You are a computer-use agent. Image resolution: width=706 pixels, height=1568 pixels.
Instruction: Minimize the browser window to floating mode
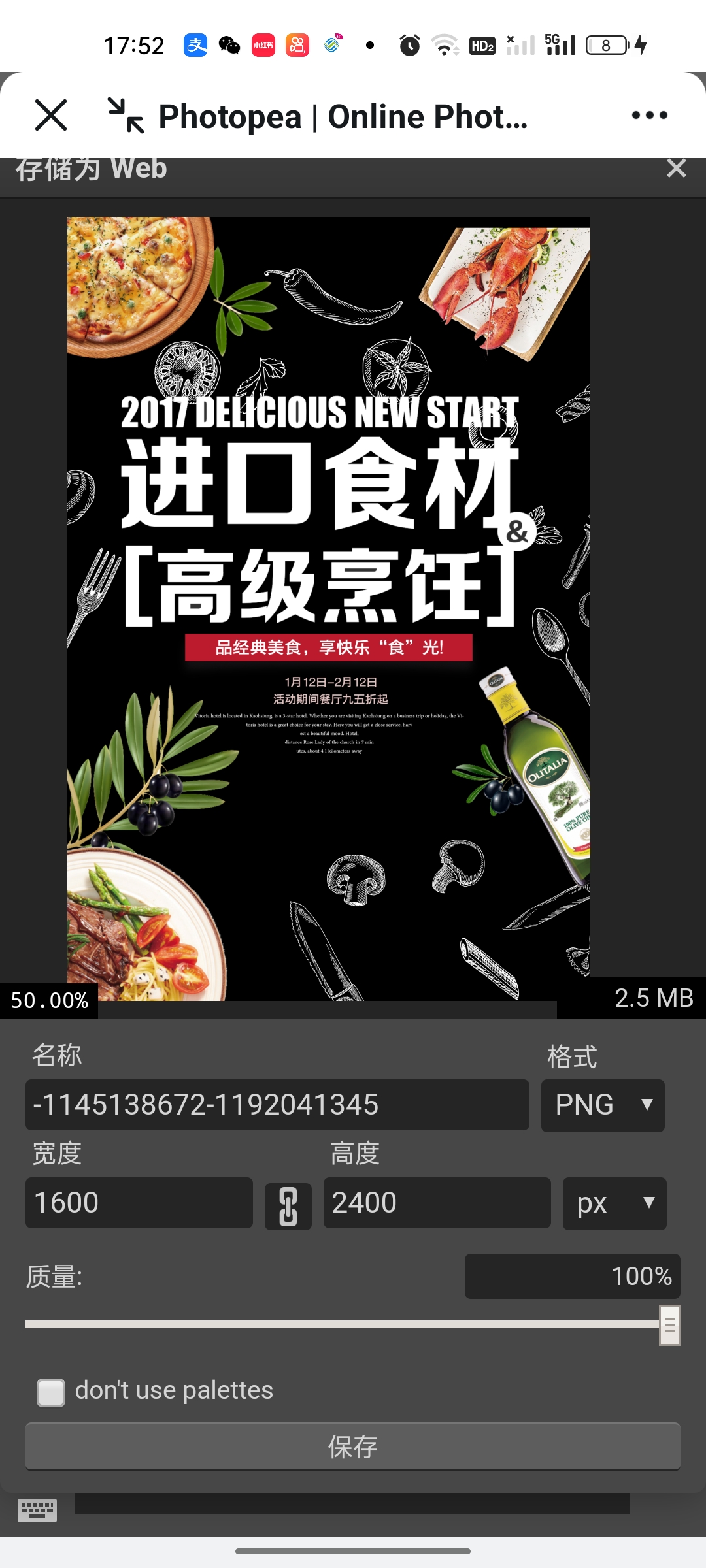126,116
